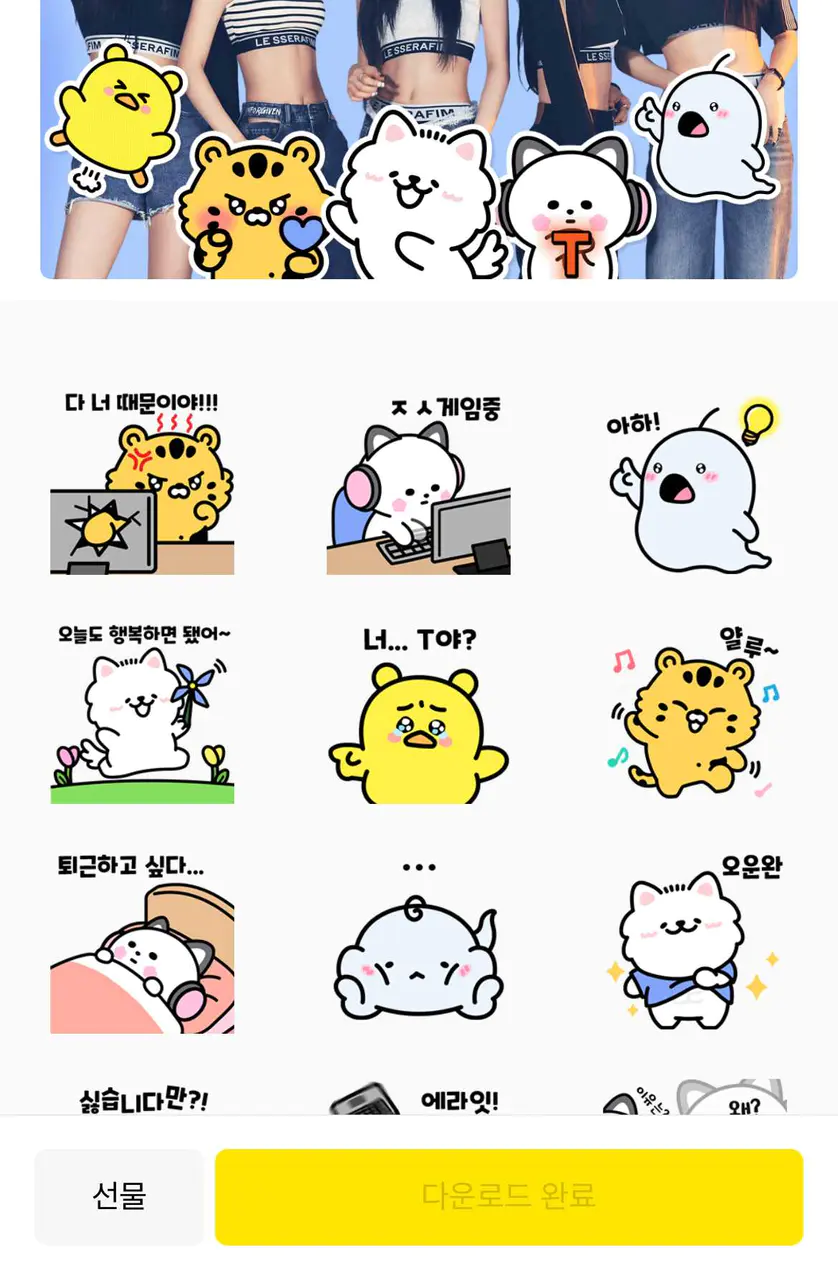Select the '퇴근하고 싶다...' emoticon
The image size is (838, 1280).
pos(142,944)
